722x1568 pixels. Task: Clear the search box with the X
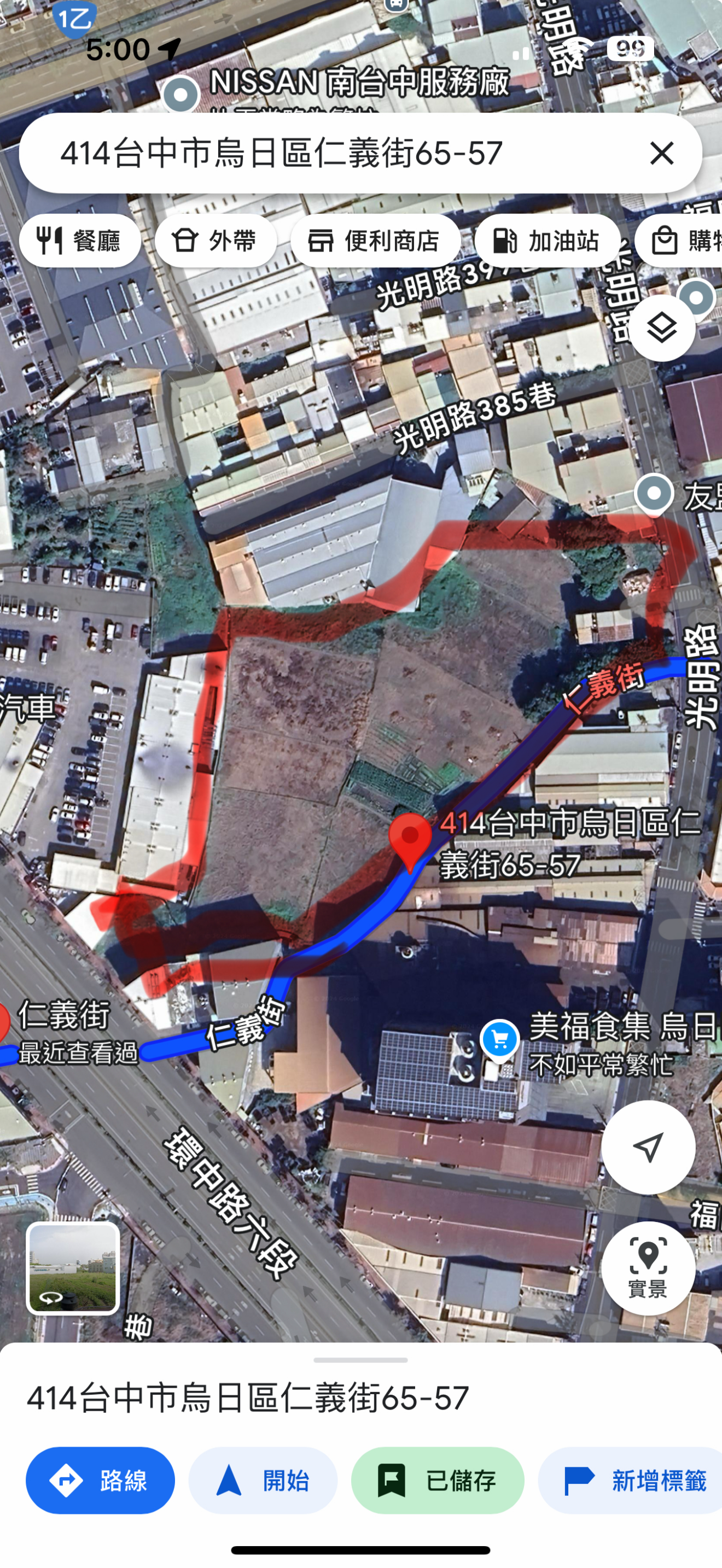(x=661, y=153)
